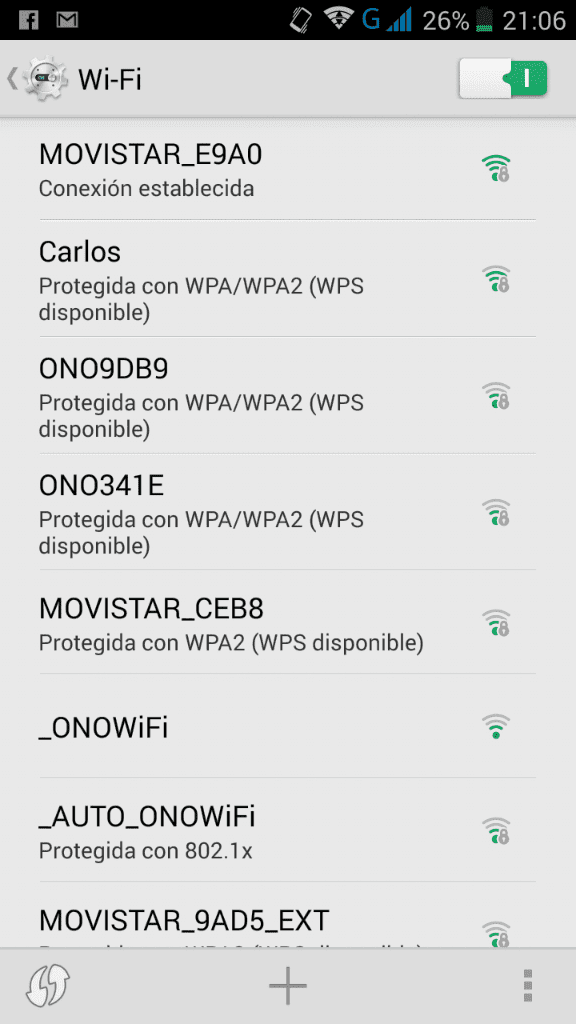
Task: Choose the ONO341E network
Action: click(287, 511)
